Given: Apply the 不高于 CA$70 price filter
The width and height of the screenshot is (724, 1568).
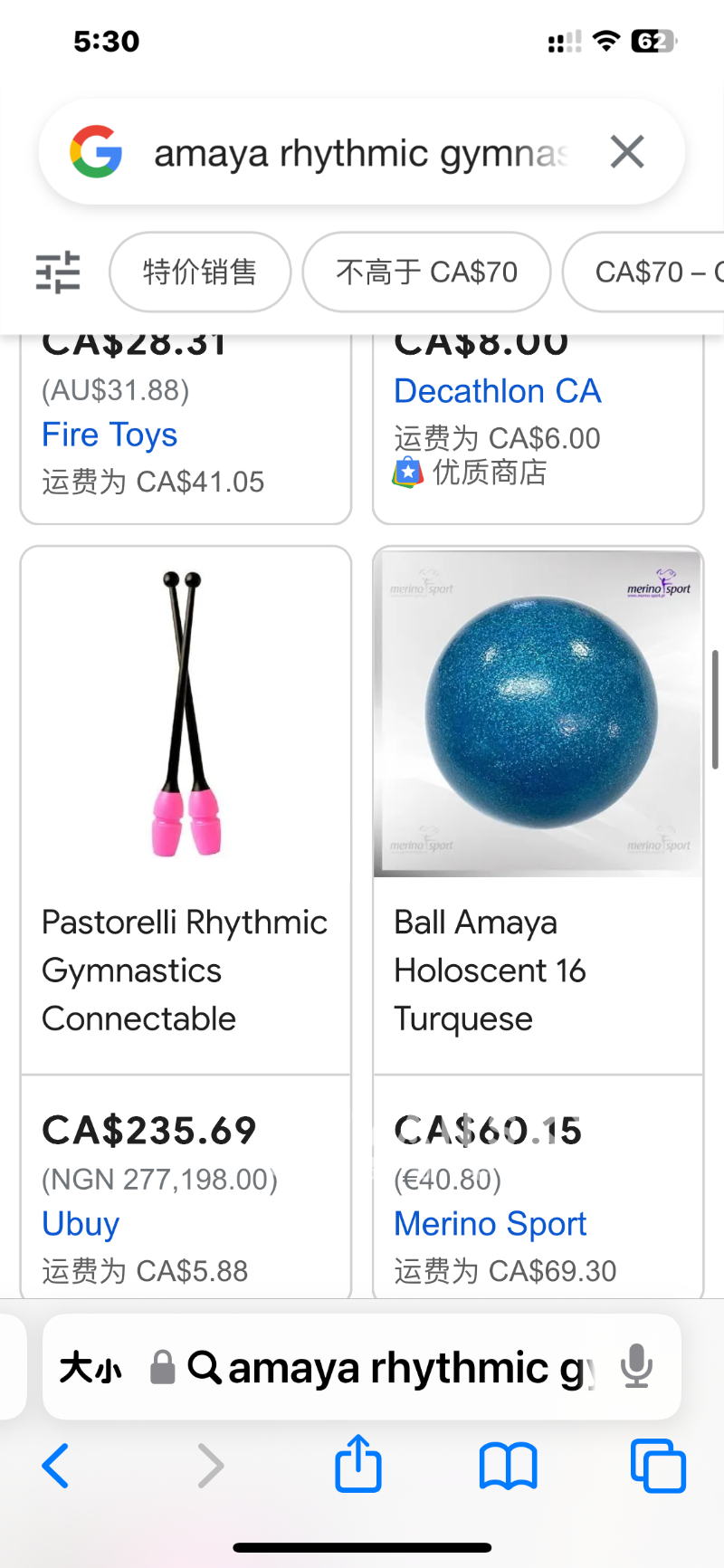Looking at the screenshot, I should pos(426,272).
